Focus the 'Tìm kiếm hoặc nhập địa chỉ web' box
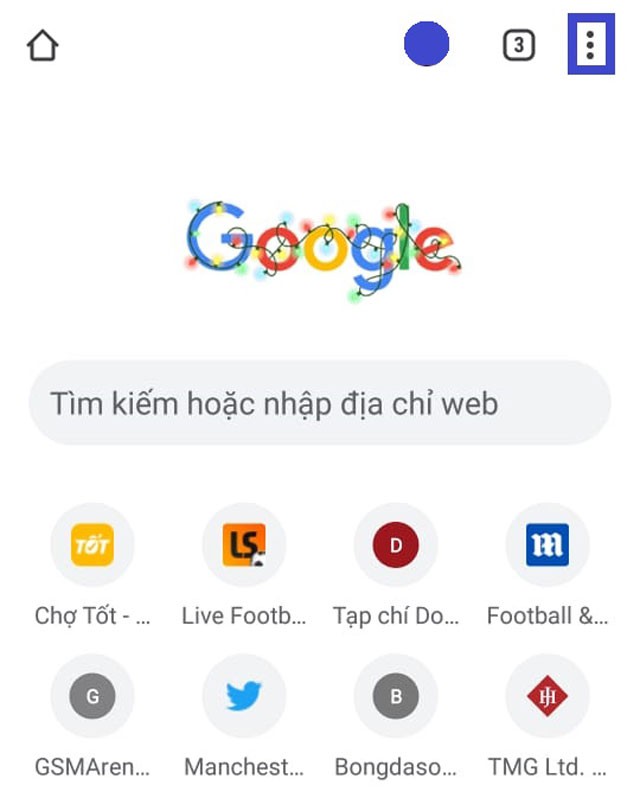 [x=320, y=404]
